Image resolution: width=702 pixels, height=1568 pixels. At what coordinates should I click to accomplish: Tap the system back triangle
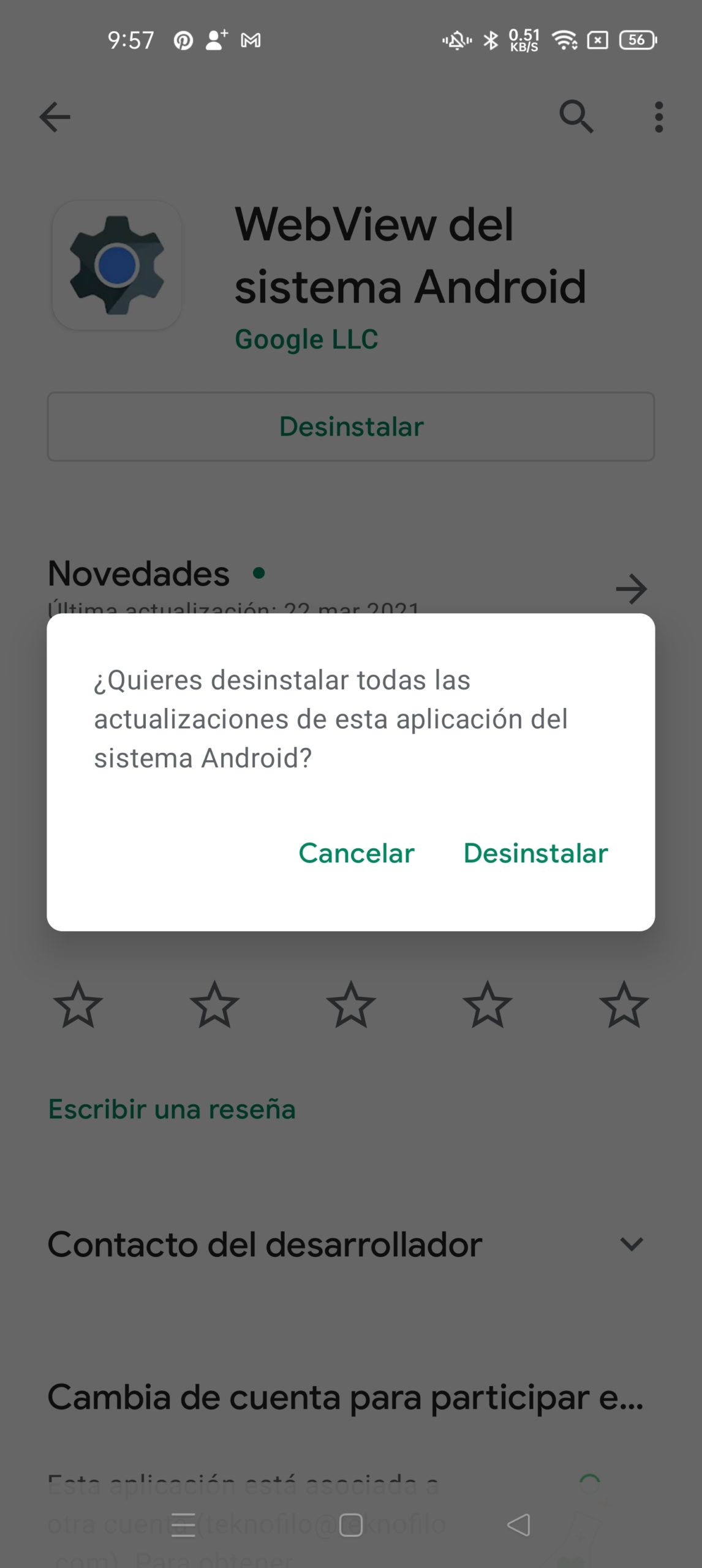[x=518, y=1525]
